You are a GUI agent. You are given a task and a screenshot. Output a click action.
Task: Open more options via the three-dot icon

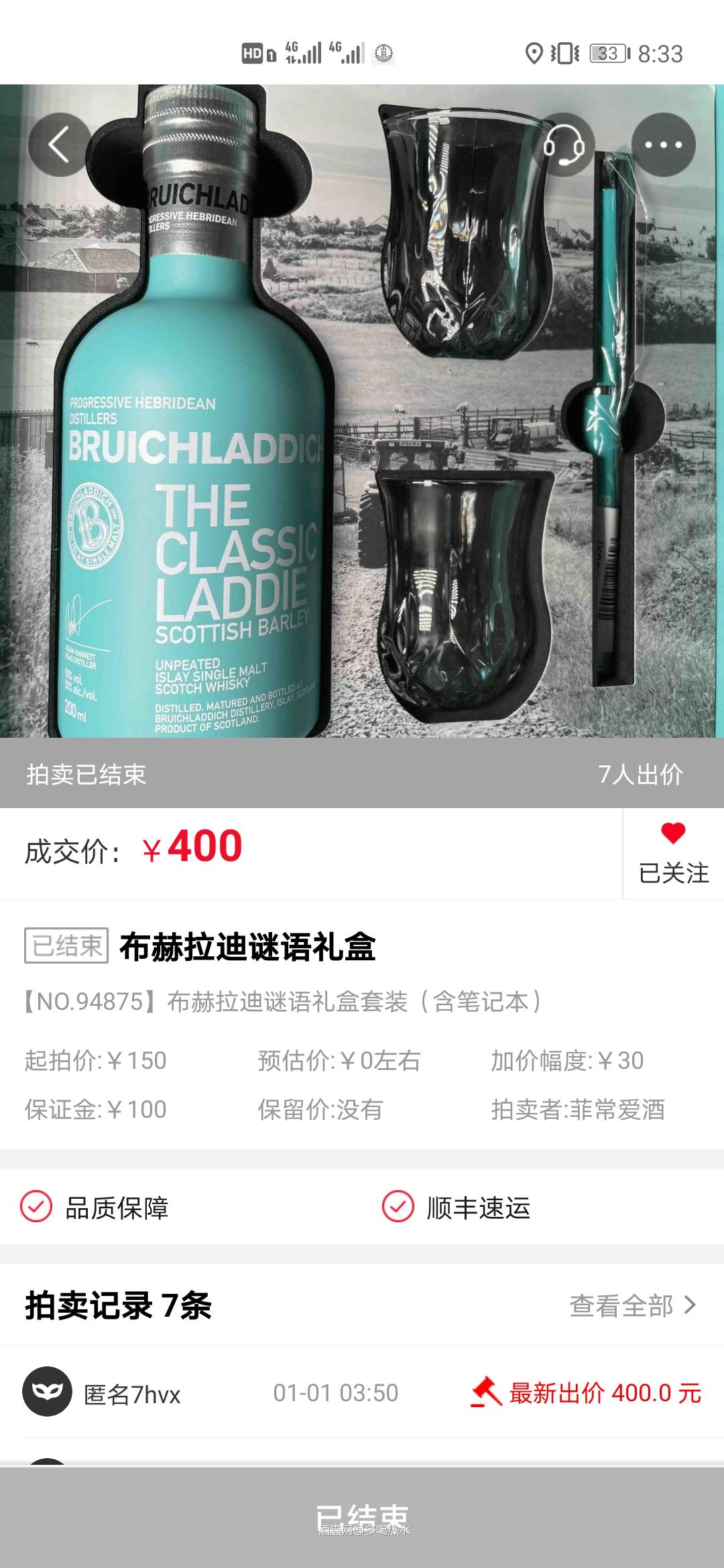pos(664,143)
